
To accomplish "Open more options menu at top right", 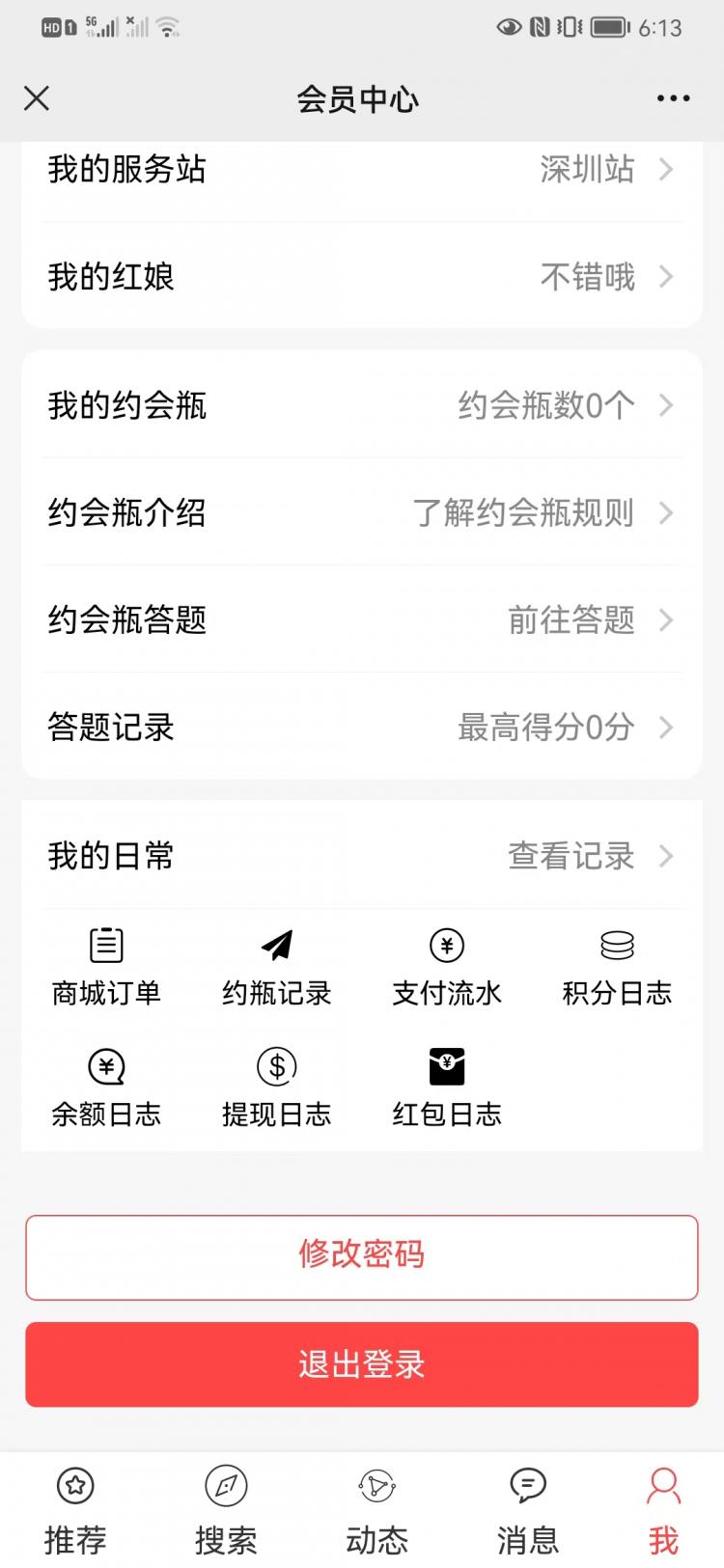I will 673,97.
